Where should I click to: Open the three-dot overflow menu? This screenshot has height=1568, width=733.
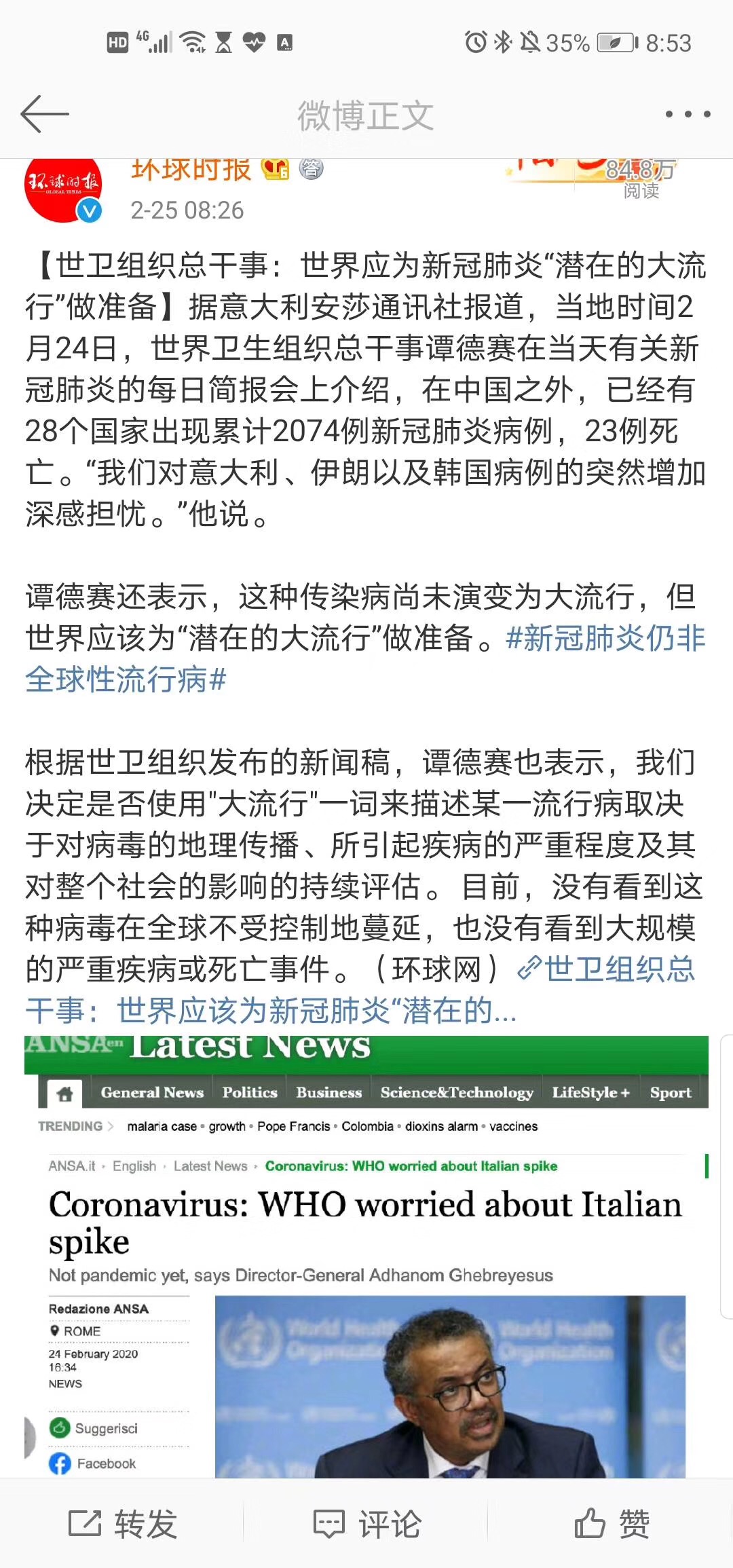tap(688, 114)
